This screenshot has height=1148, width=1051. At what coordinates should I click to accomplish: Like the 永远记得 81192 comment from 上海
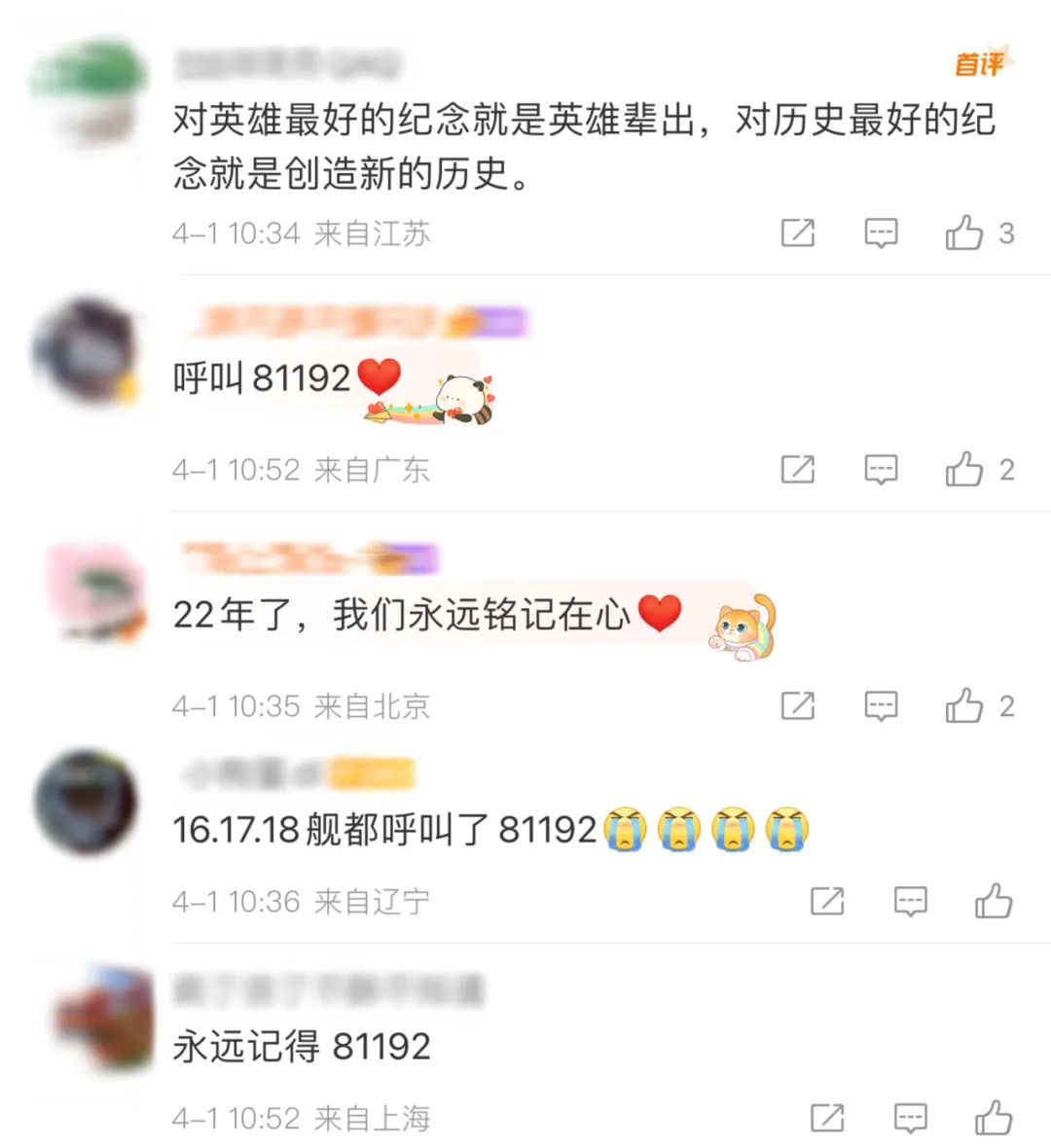pyautogui.click(x=994, y=1119)
